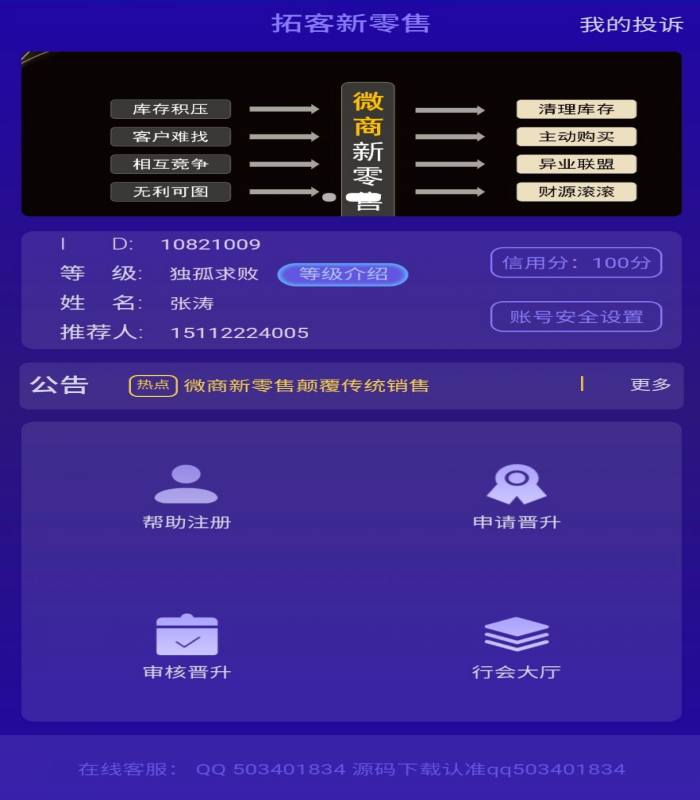Screen dimensions: 700x800
Task: Enter the 行会大厅 guild hall
Action: coord(516,647)
